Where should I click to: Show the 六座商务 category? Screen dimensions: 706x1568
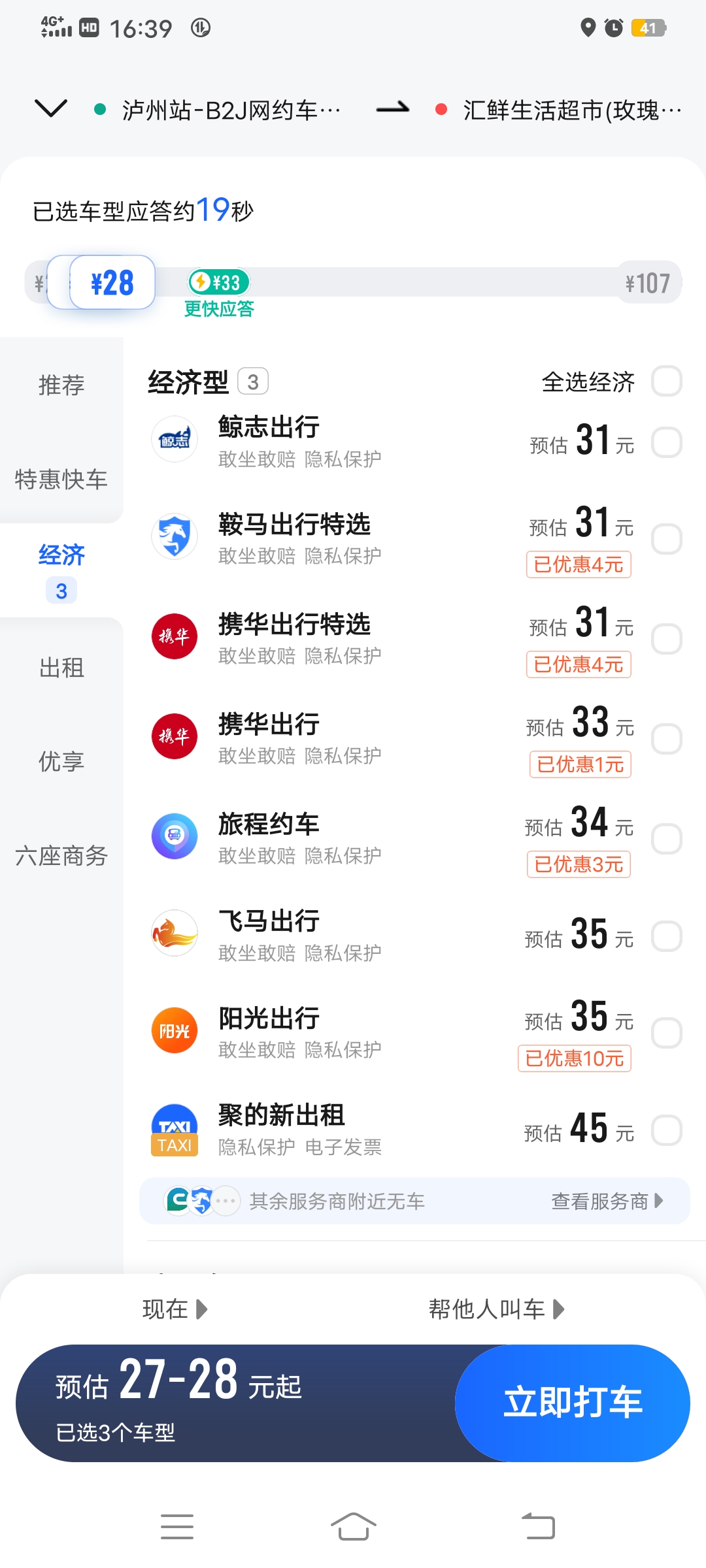click(x=61, y=855)
